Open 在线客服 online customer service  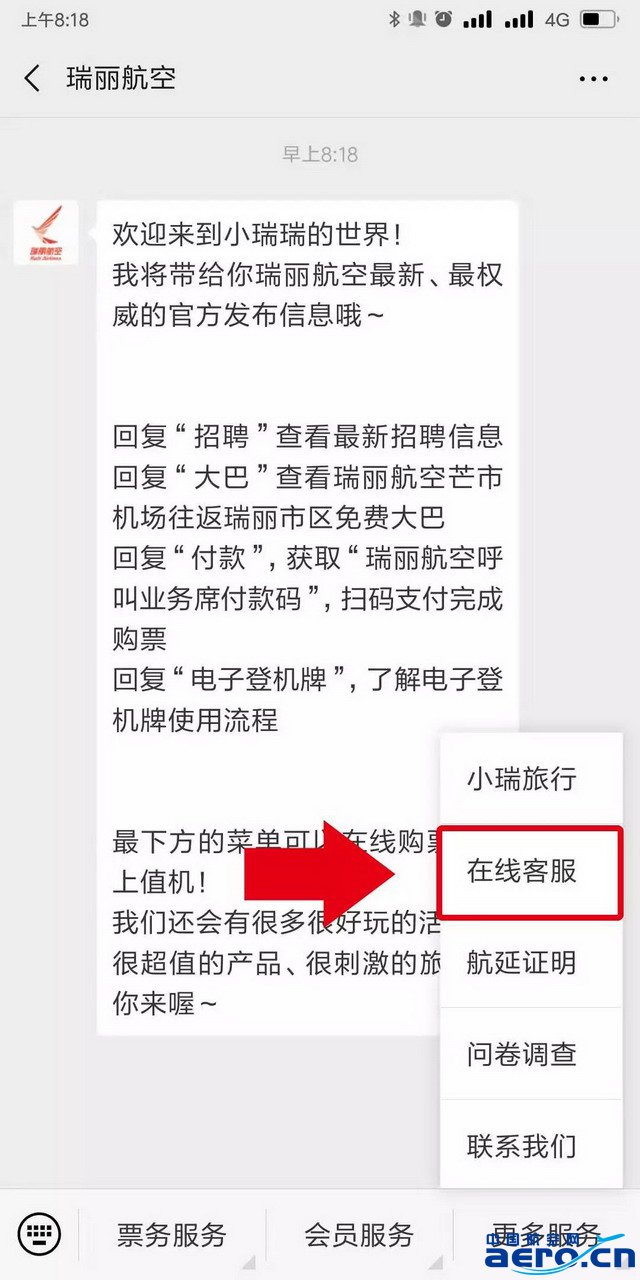tap(521, 871)
